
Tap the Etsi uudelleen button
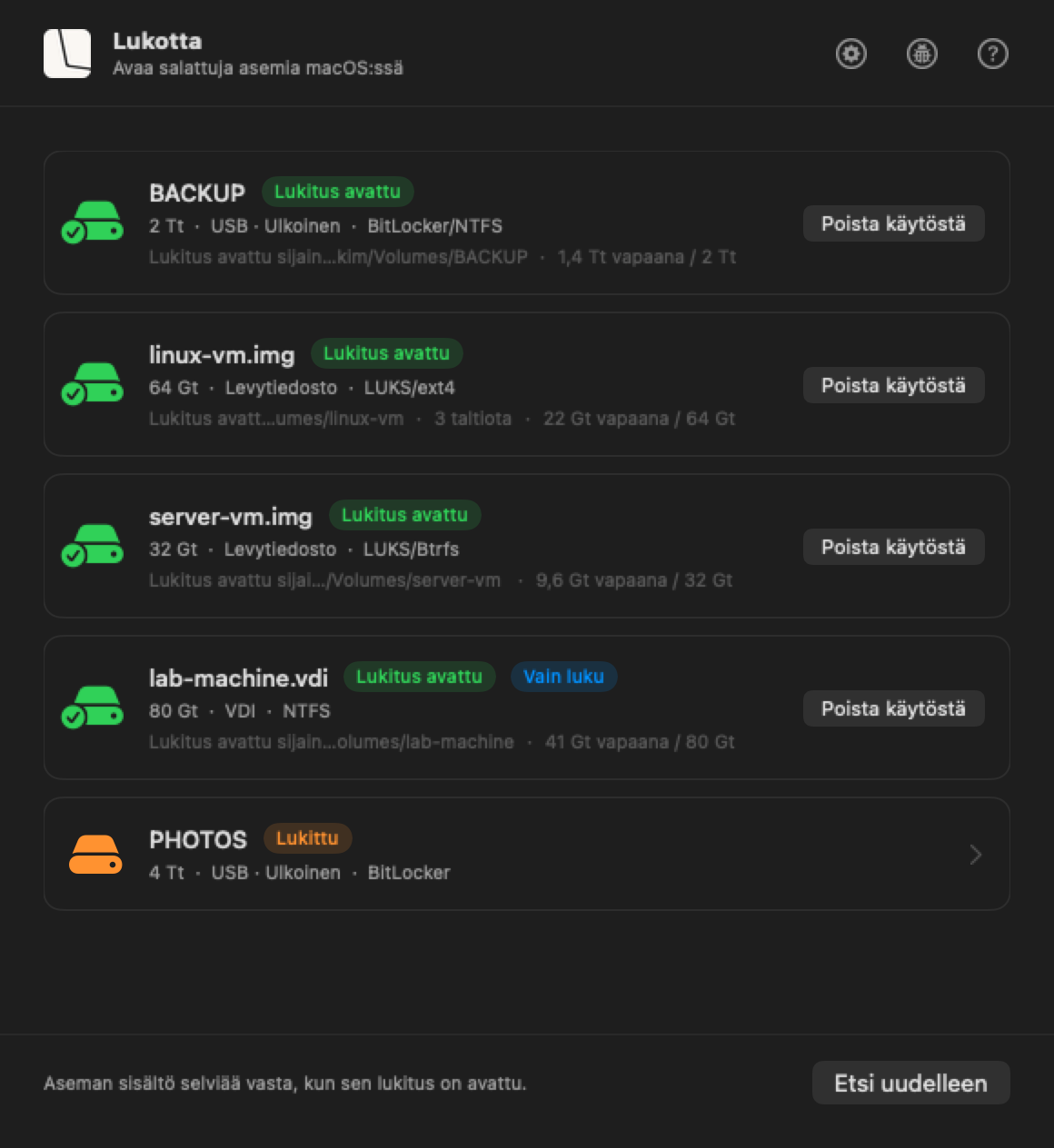click(910, 1083)
